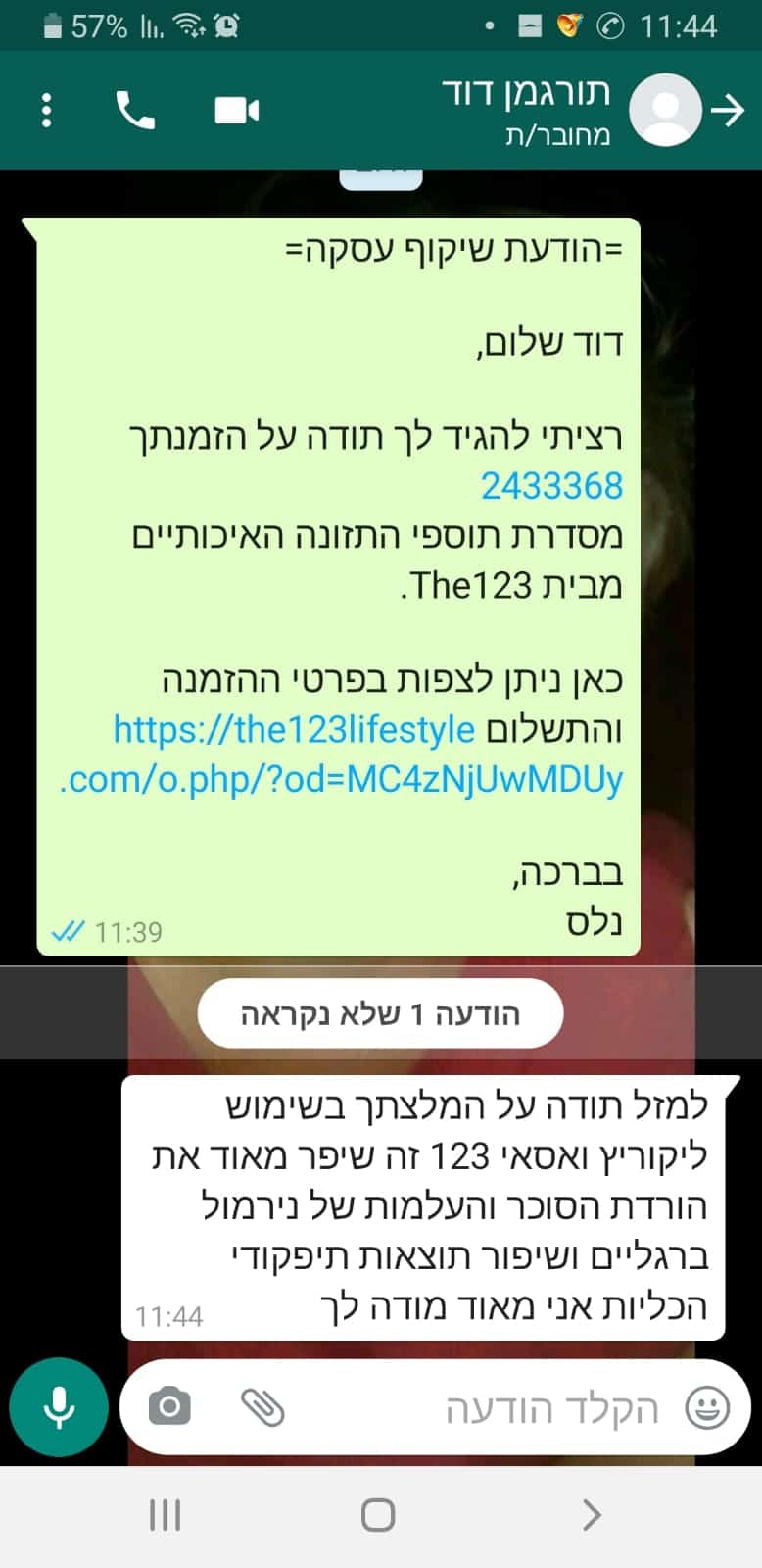
Task: Record a voice message with microphone
Action: pyautogui.click(x=59, y=1408)
